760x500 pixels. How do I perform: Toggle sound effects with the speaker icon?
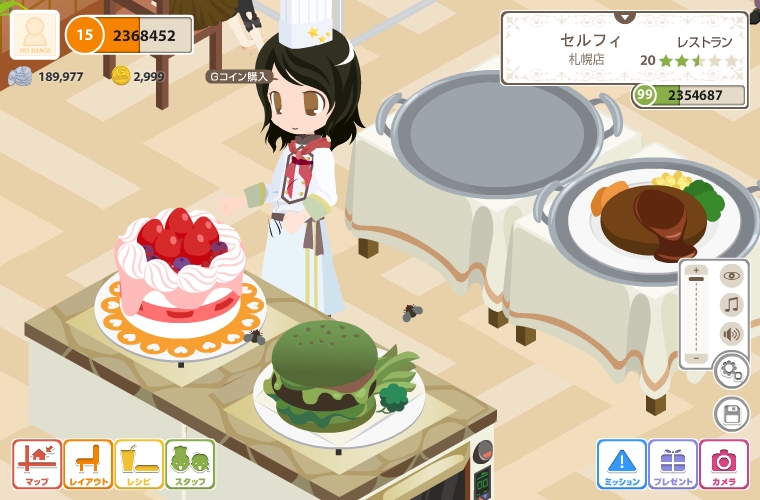pos(732,333)
